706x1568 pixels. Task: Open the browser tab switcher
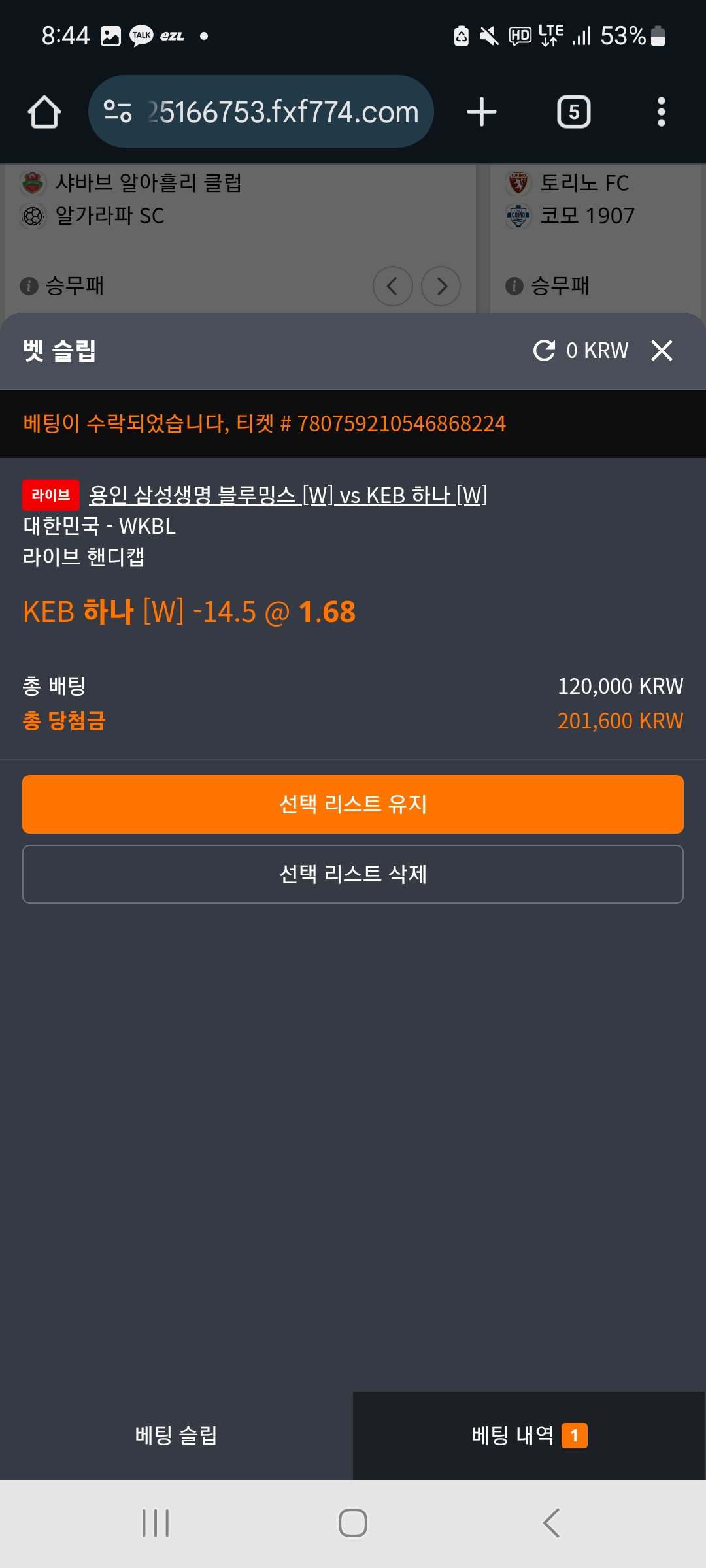point(573,112)
